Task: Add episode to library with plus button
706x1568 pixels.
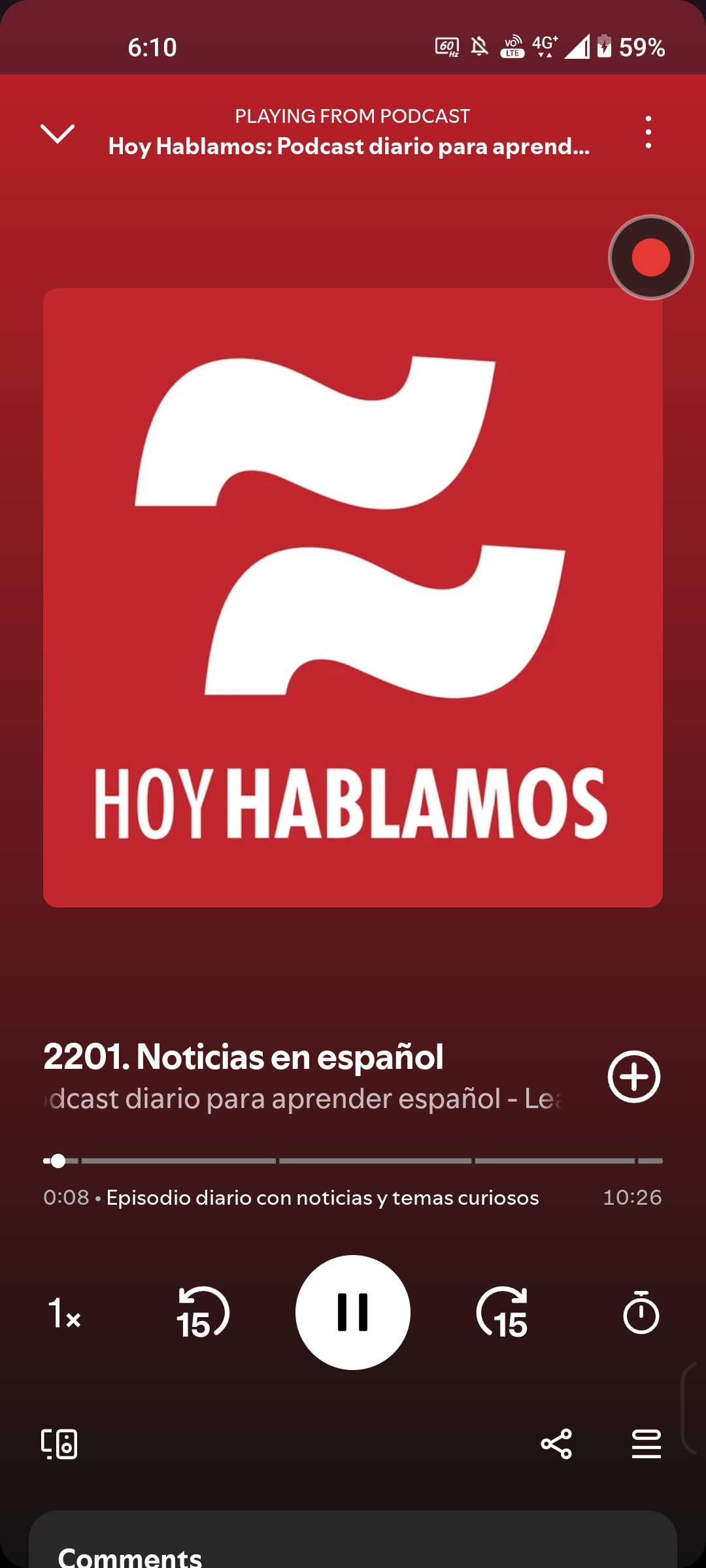Action: [635, 1077]
